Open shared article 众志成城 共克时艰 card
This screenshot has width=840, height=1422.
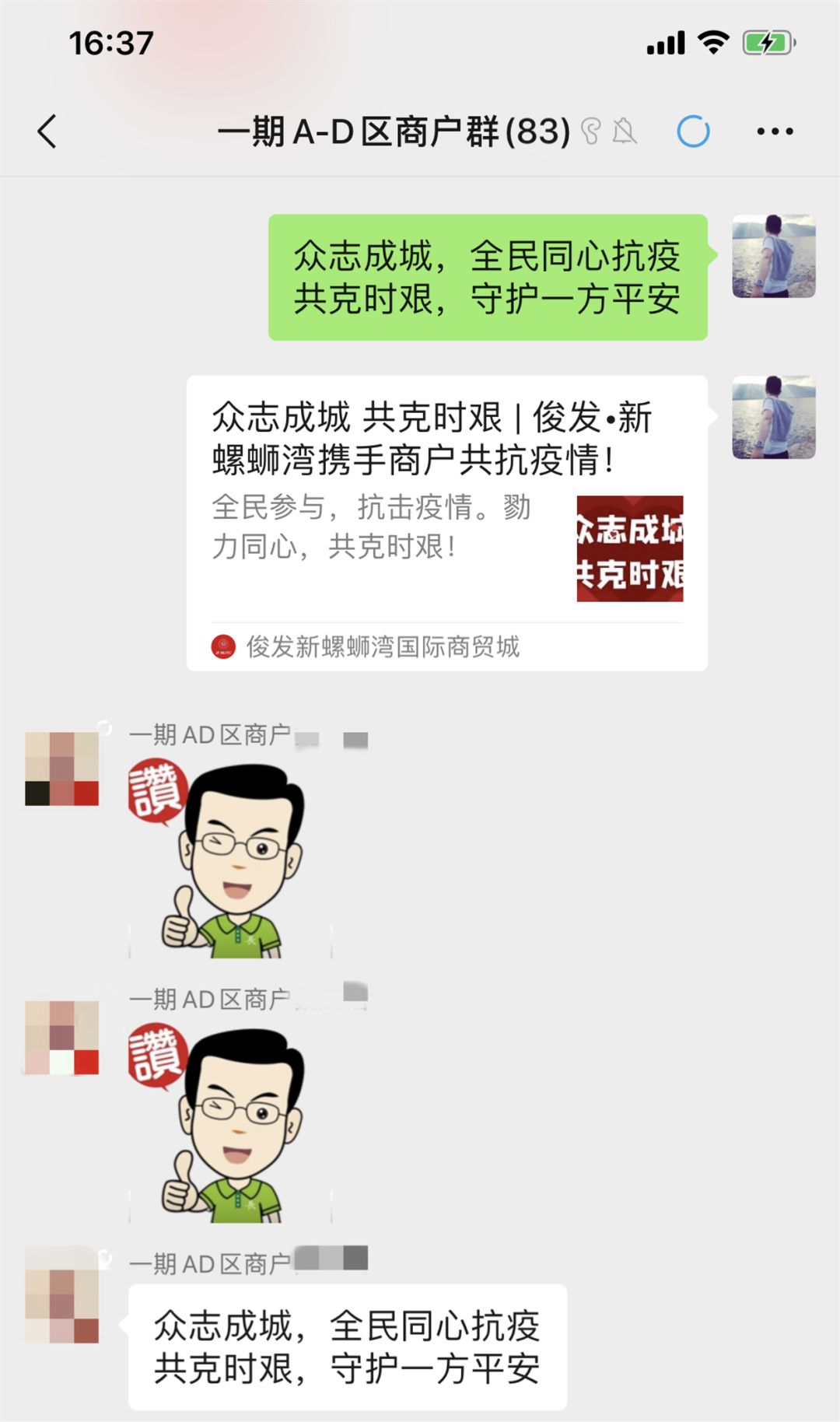(446, 523)
